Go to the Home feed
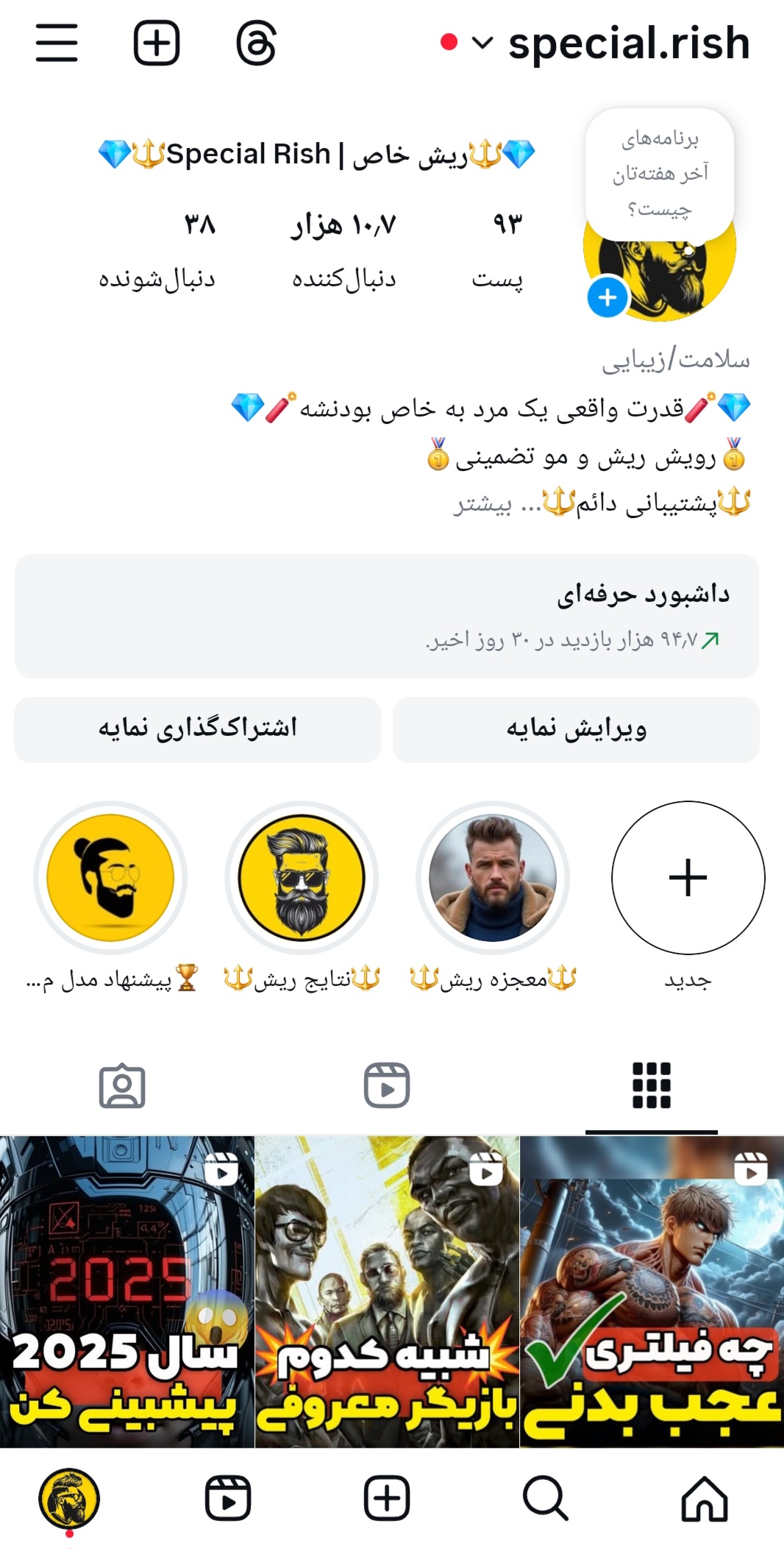Viewport: 784px width, 1549px height. point(704,1499)
